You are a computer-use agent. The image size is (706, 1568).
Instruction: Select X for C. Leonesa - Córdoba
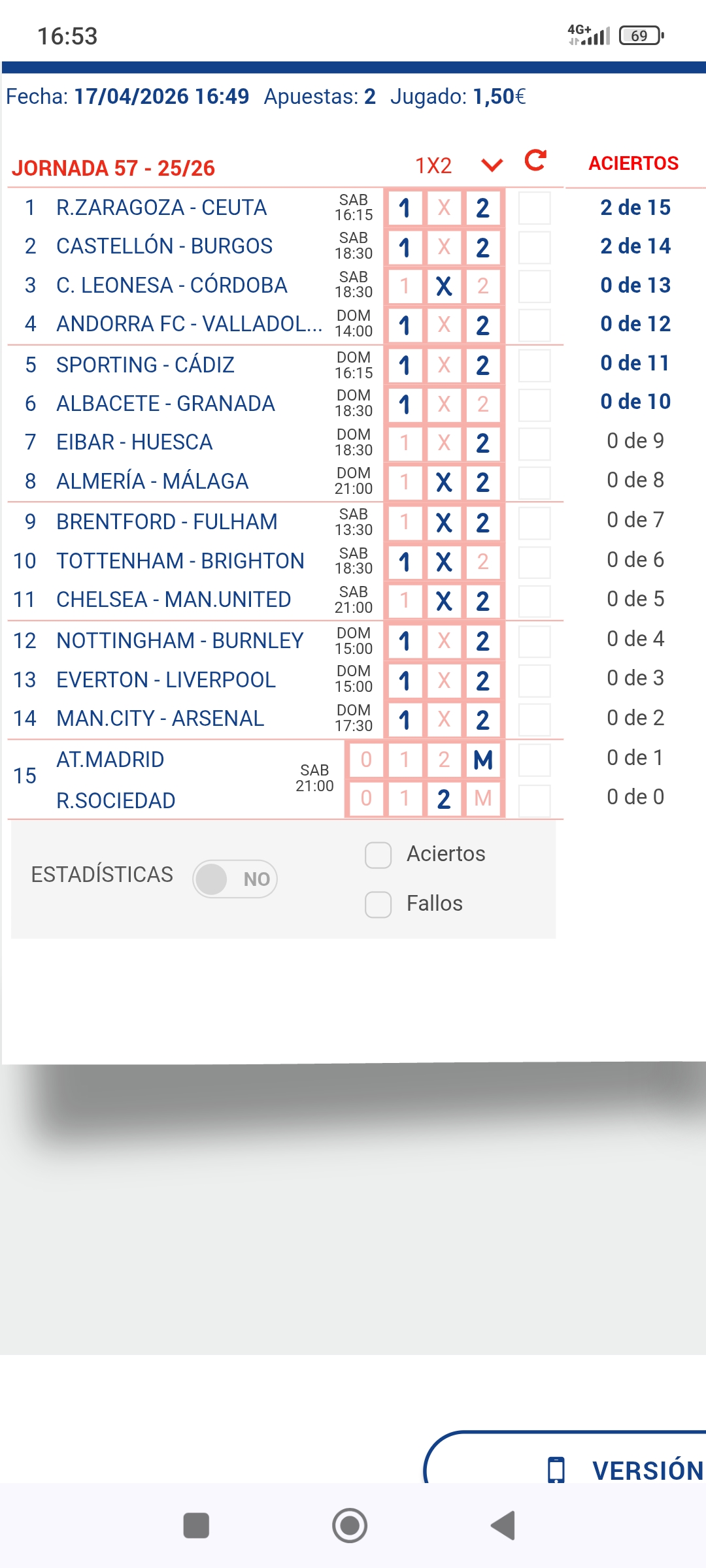[444, 286]
